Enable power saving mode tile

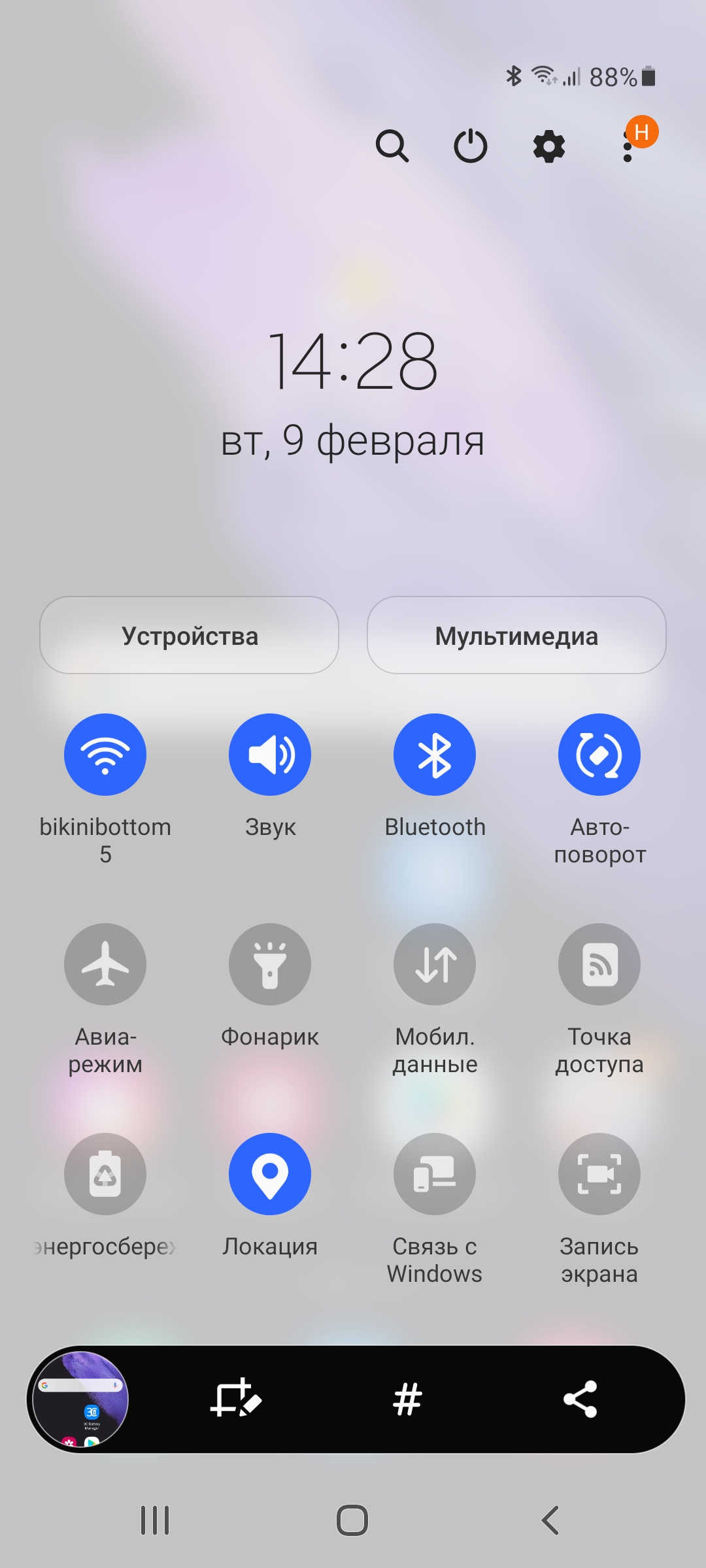[x=105, y=1174]
